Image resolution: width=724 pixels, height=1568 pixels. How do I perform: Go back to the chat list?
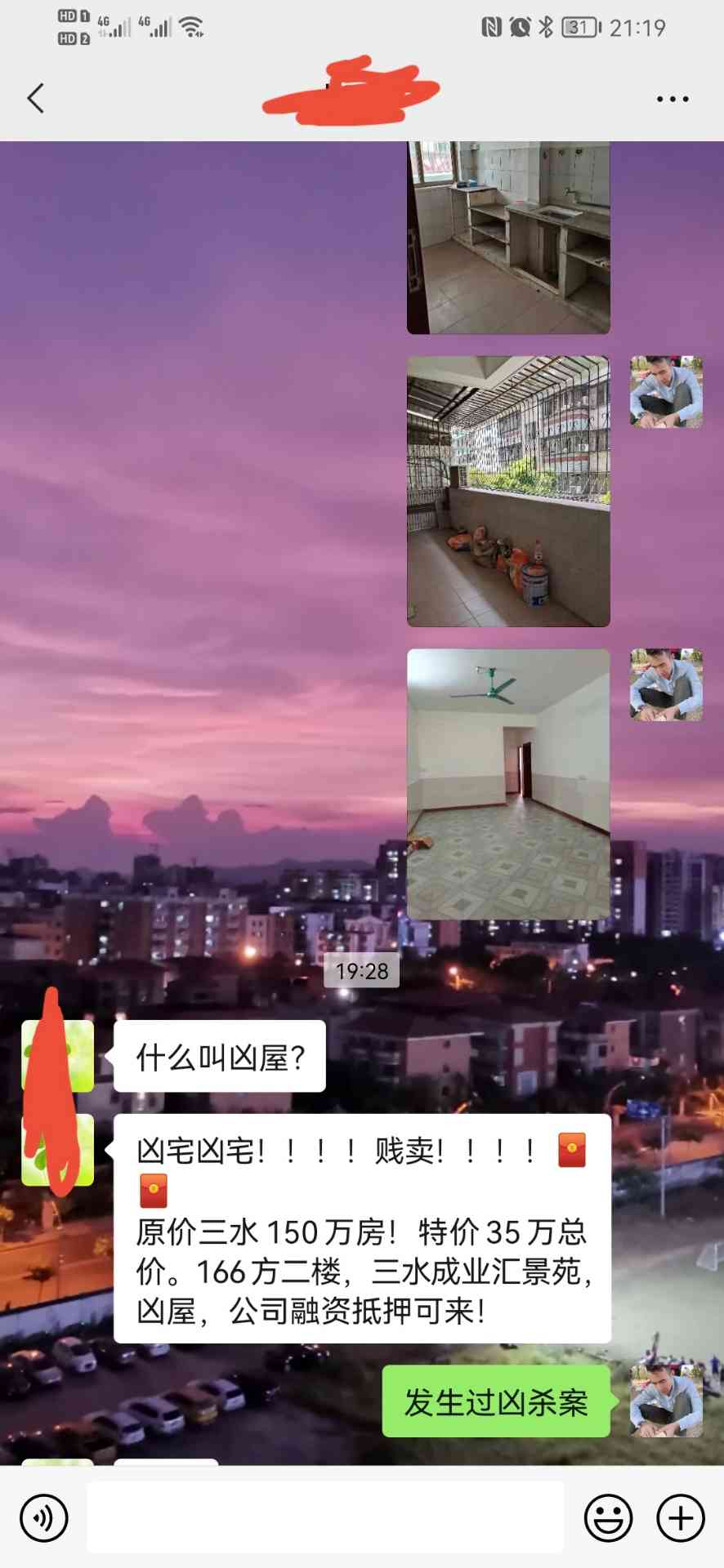pyautogui.click(x=35, y=99)
